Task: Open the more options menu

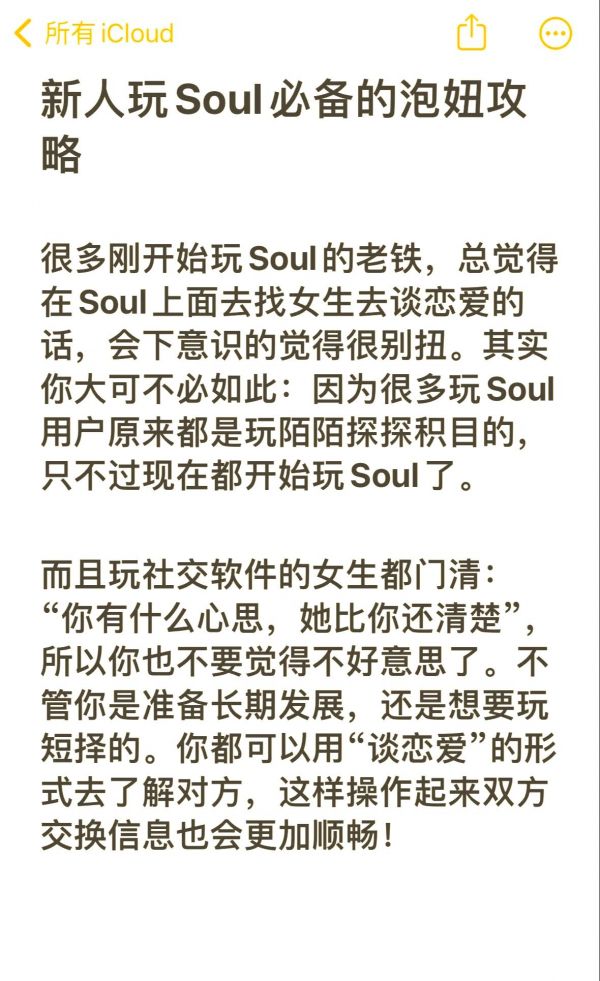Action: tap(556, 33)
